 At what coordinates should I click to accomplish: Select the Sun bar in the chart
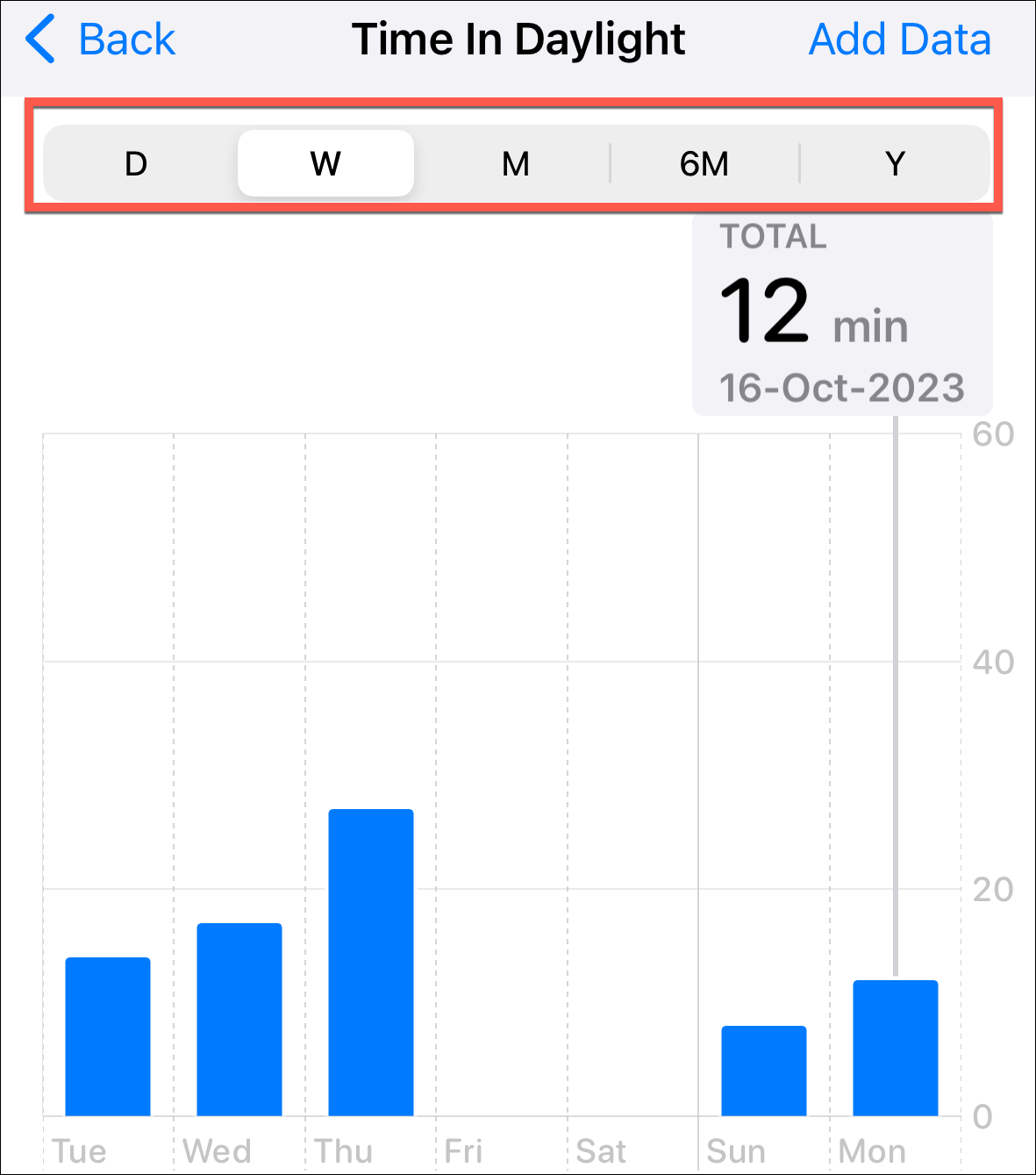(764, 1071)
